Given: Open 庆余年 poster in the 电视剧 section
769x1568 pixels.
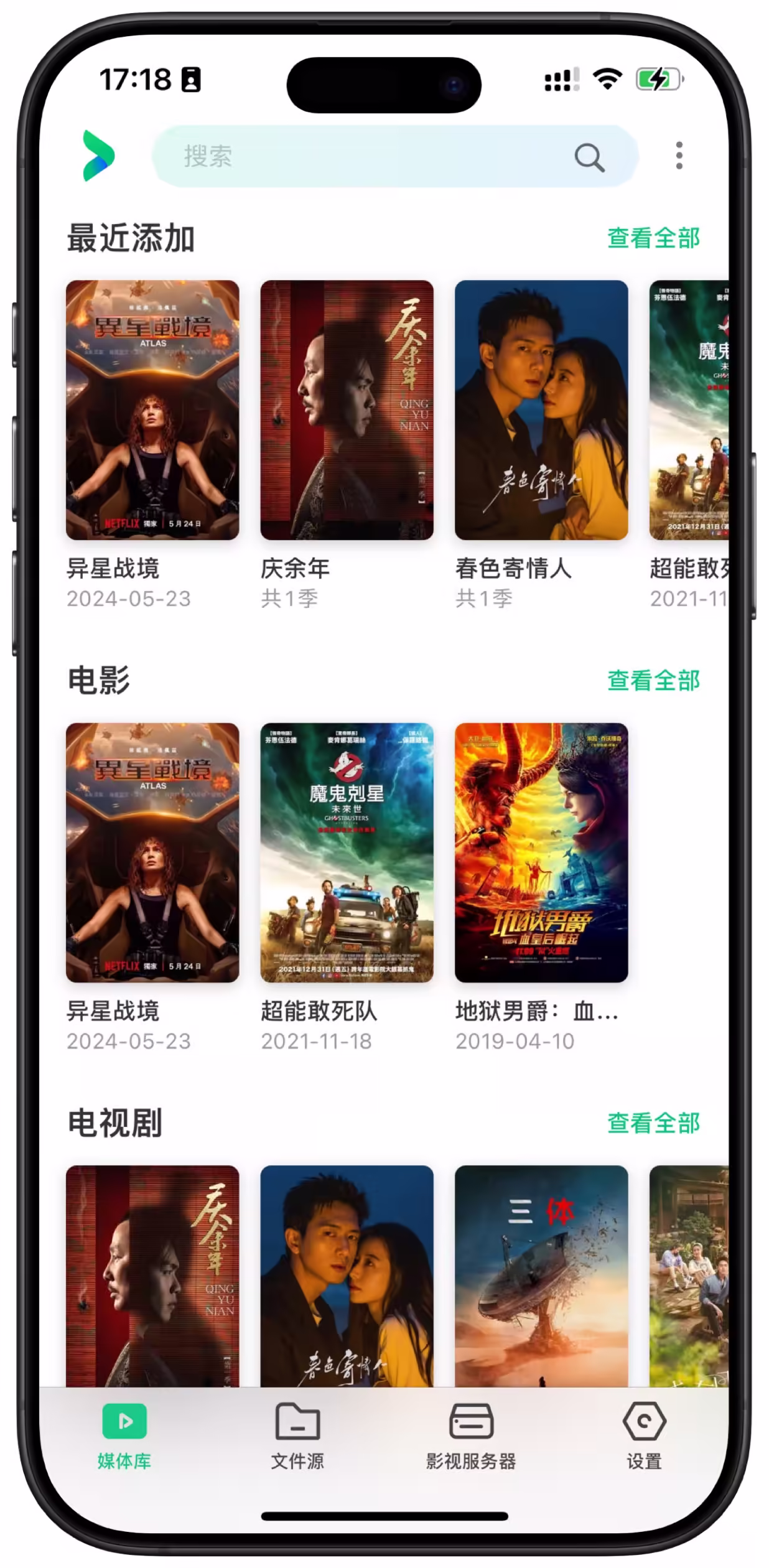Looking at the screenshot, I should (x=152, y=1276).
